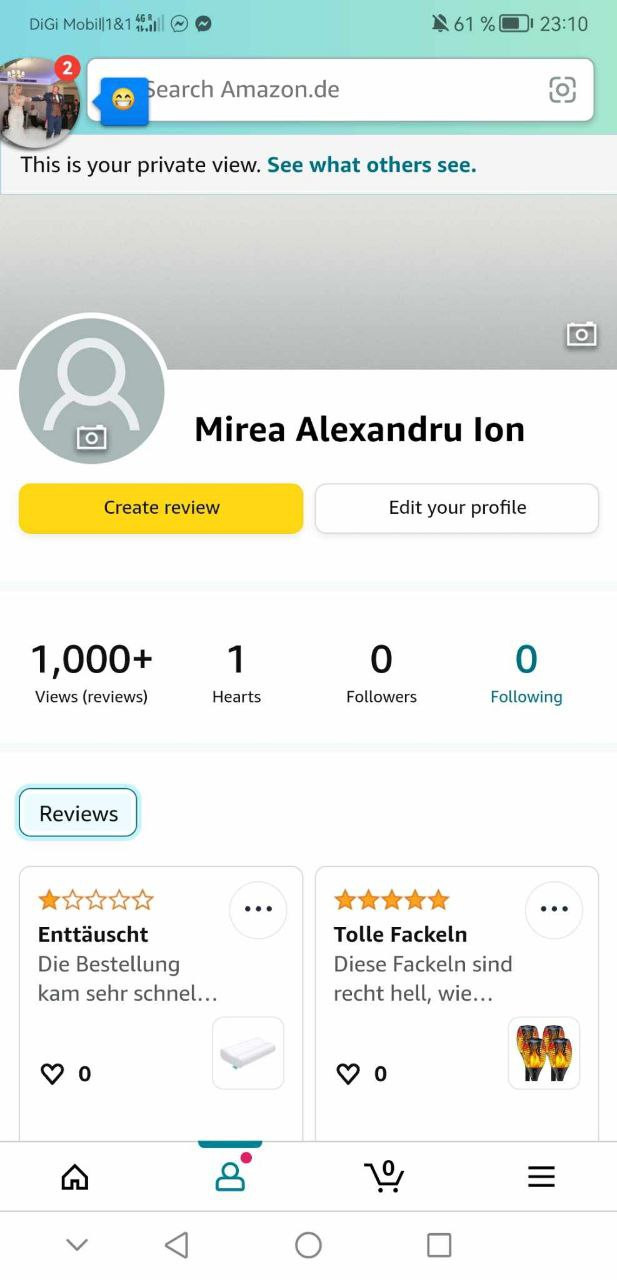Screen dimensions: 617x1280
Task: Heart the Tolle Fackeln review
Action: coord(348,1074)
